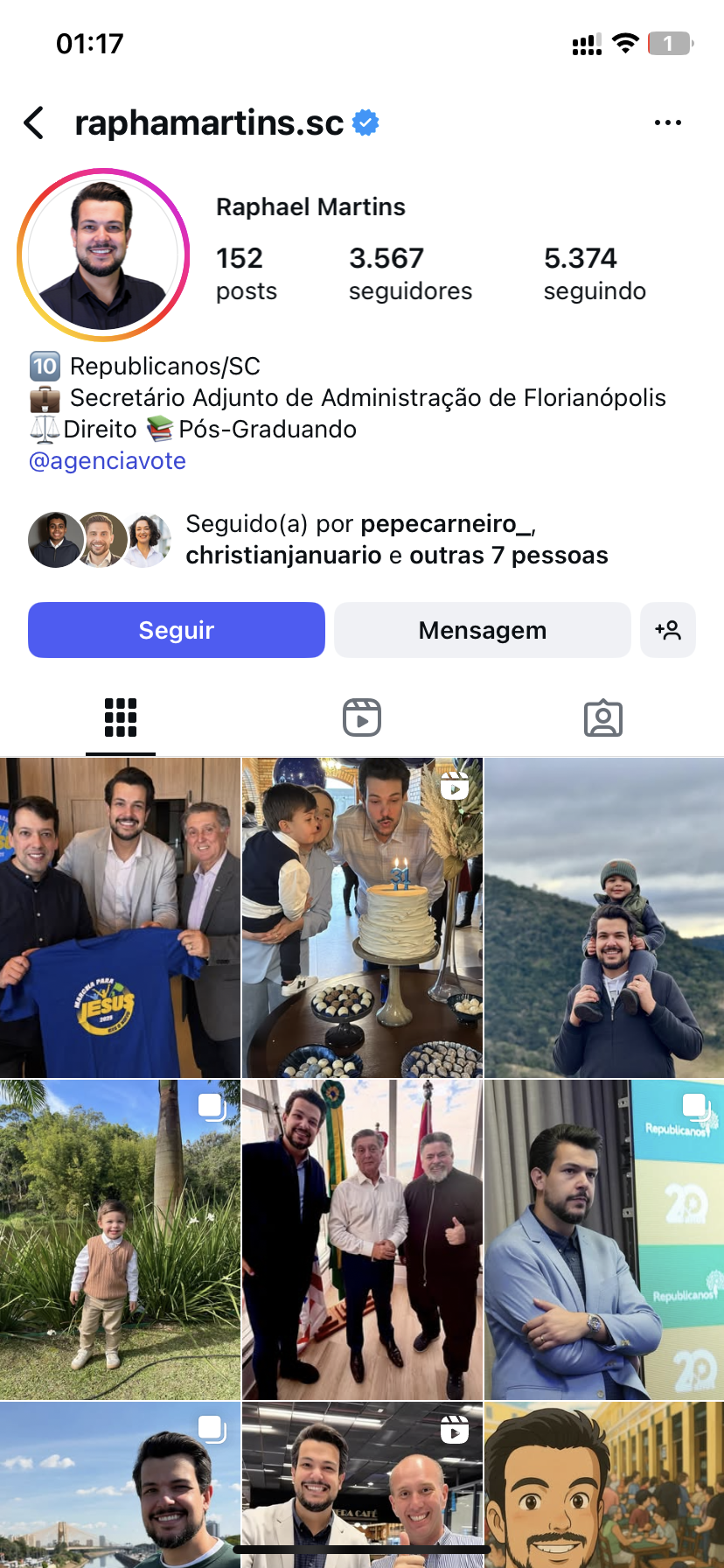The height and width of the screenshot is (1568, 724).
Task: Open the photo with child on shoulders
Action: (604, 917)
